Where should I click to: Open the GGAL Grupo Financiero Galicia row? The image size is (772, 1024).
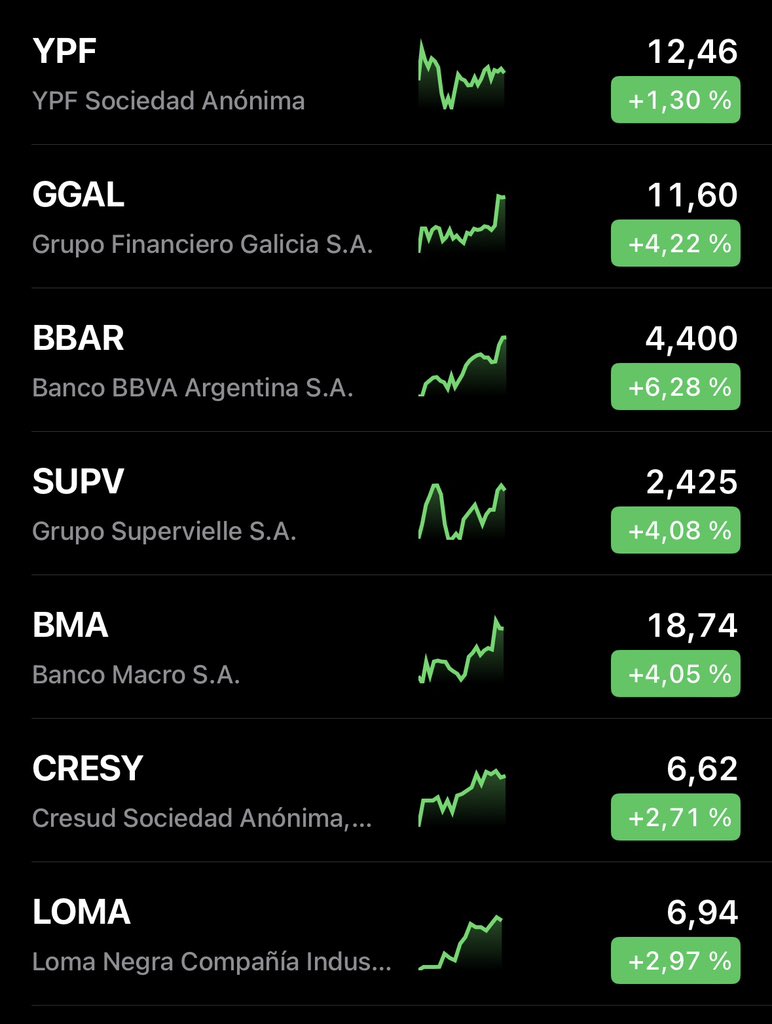click(200, 218)
